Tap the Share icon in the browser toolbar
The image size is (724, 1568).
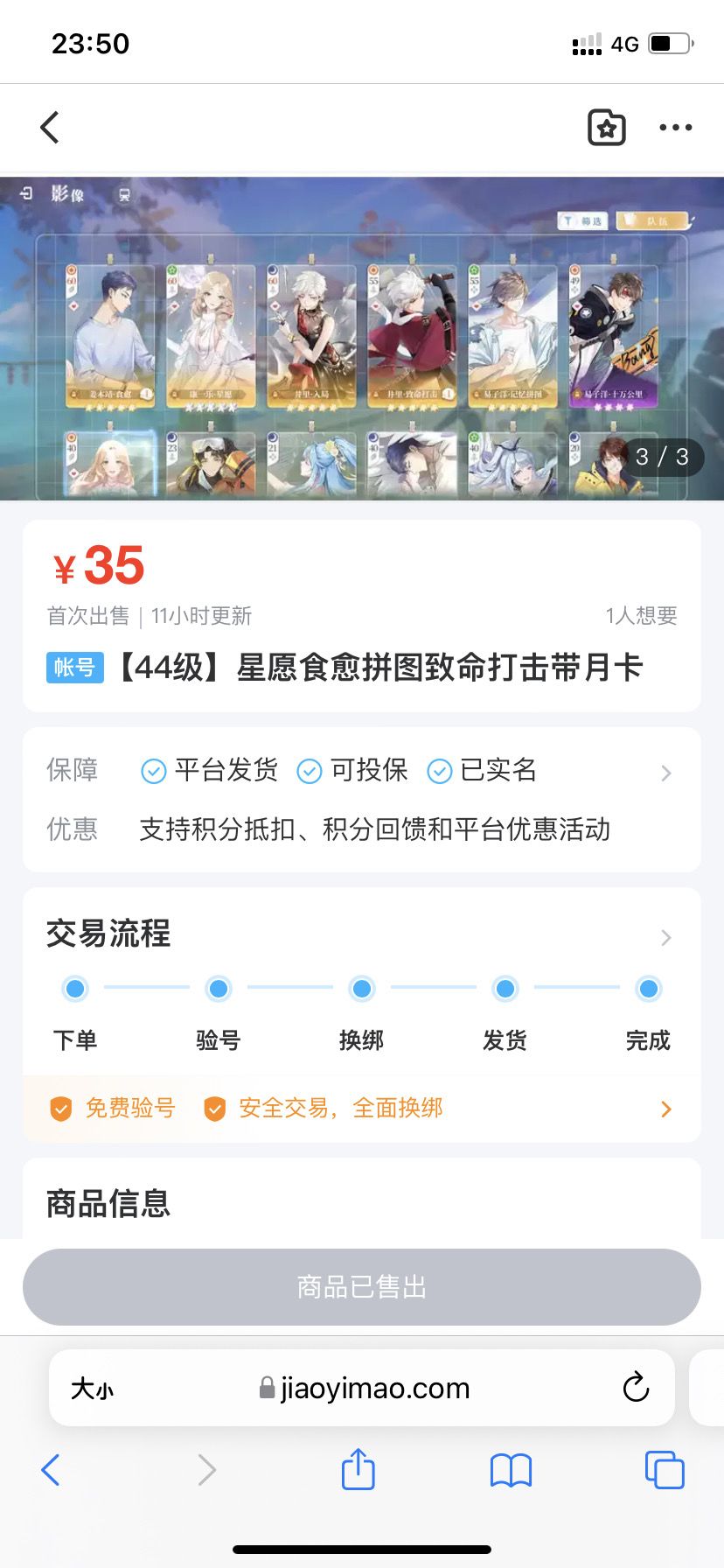coord(358,1471)
